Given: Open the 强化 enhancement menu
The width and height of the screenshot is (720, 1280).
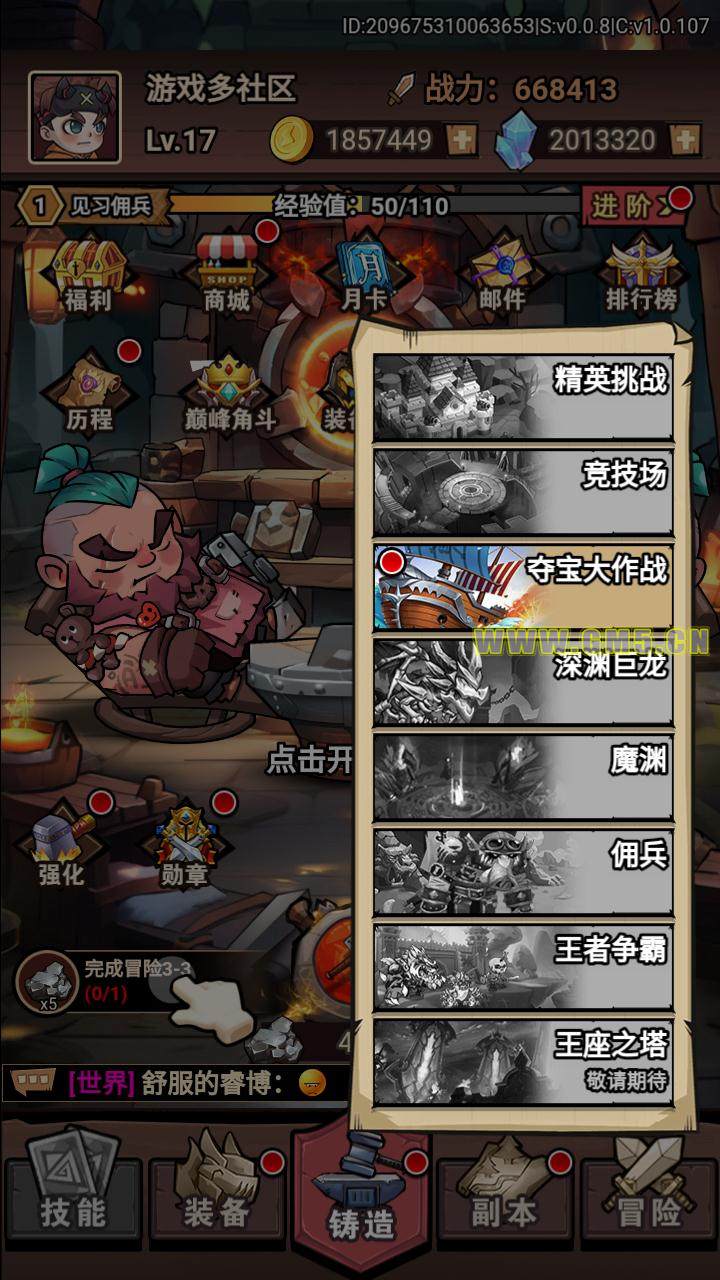Looking at the screenshot, I should [x=62, y=846].
